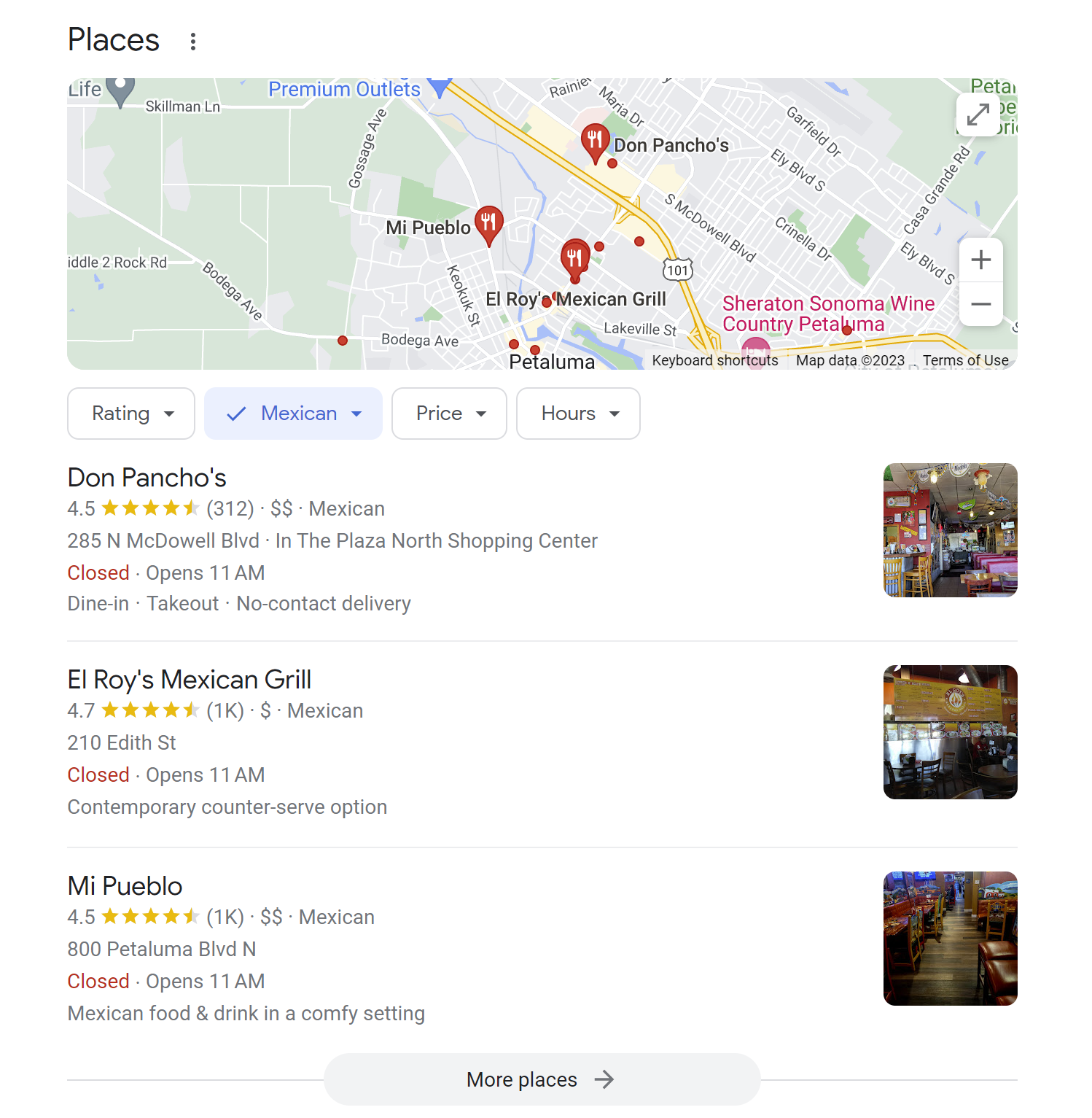Show more places
Viewport: 1092px width, 1118px height.
click(x=542, y=1079)
